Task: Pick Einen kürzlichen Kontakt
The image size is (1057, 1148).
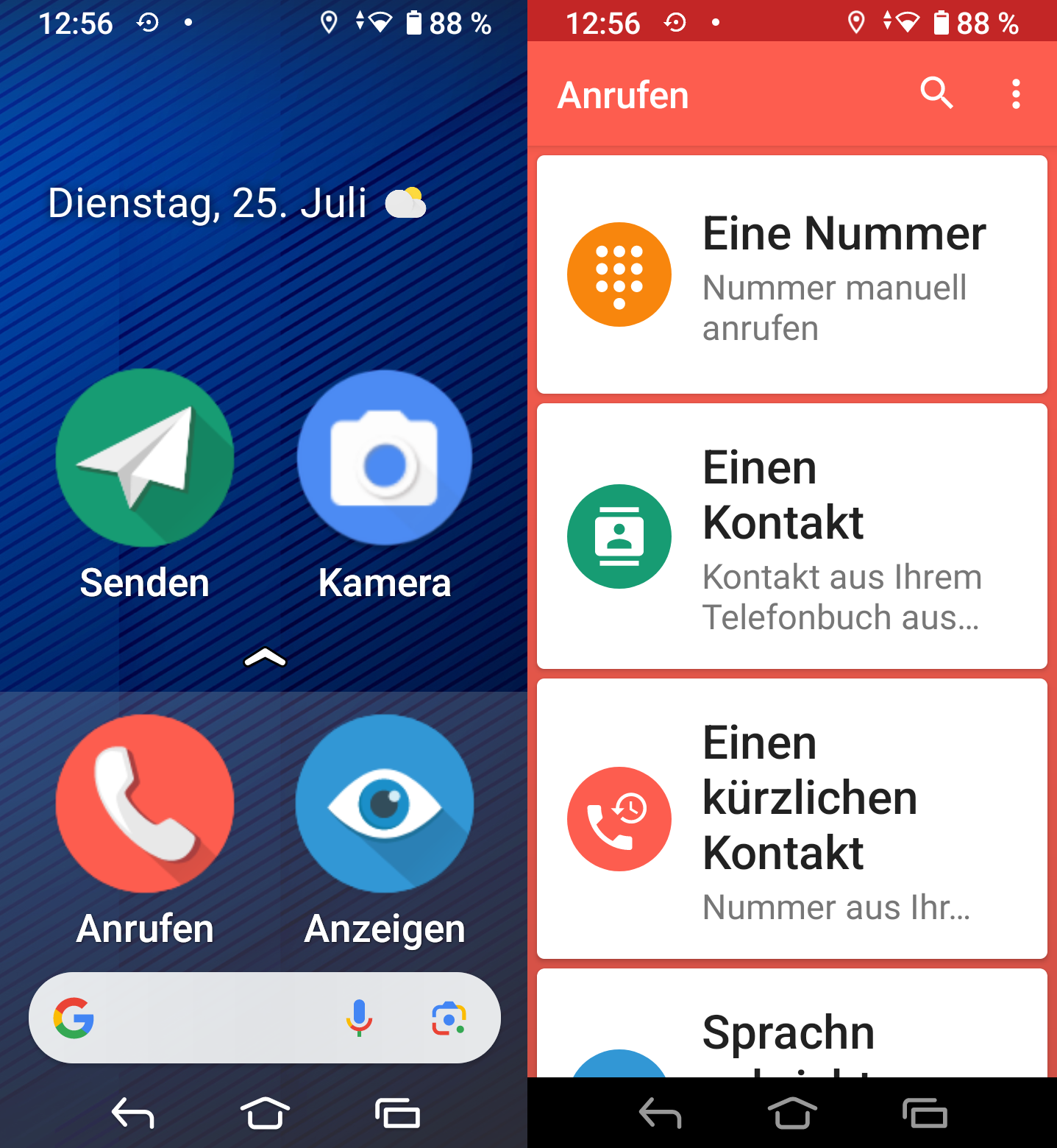Action: pyautogui.click(x=791, y=818)
